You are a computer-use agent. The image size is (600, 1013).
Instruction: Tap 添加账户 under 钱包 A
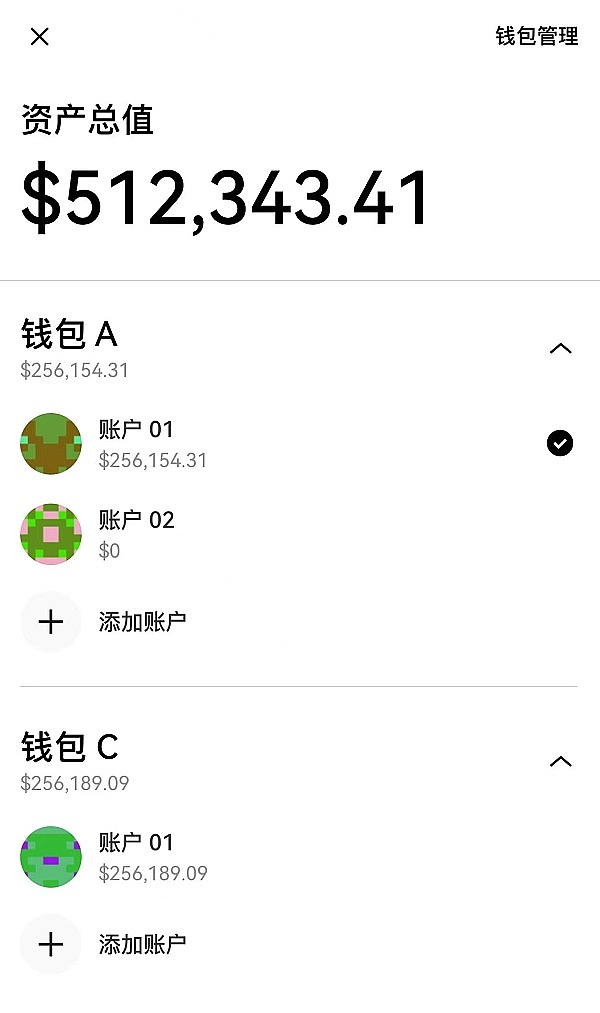coord(142,622)
